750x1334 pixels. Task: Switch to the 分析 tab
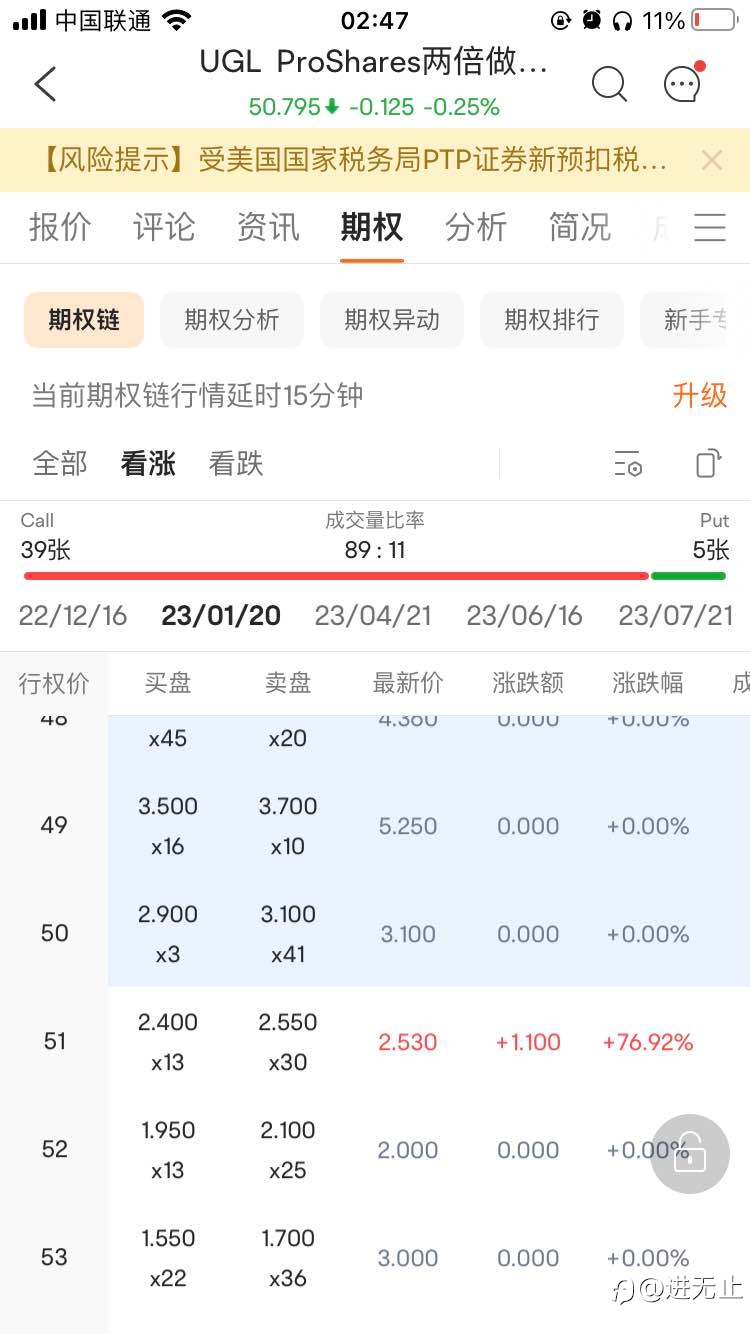coord(476,227)
